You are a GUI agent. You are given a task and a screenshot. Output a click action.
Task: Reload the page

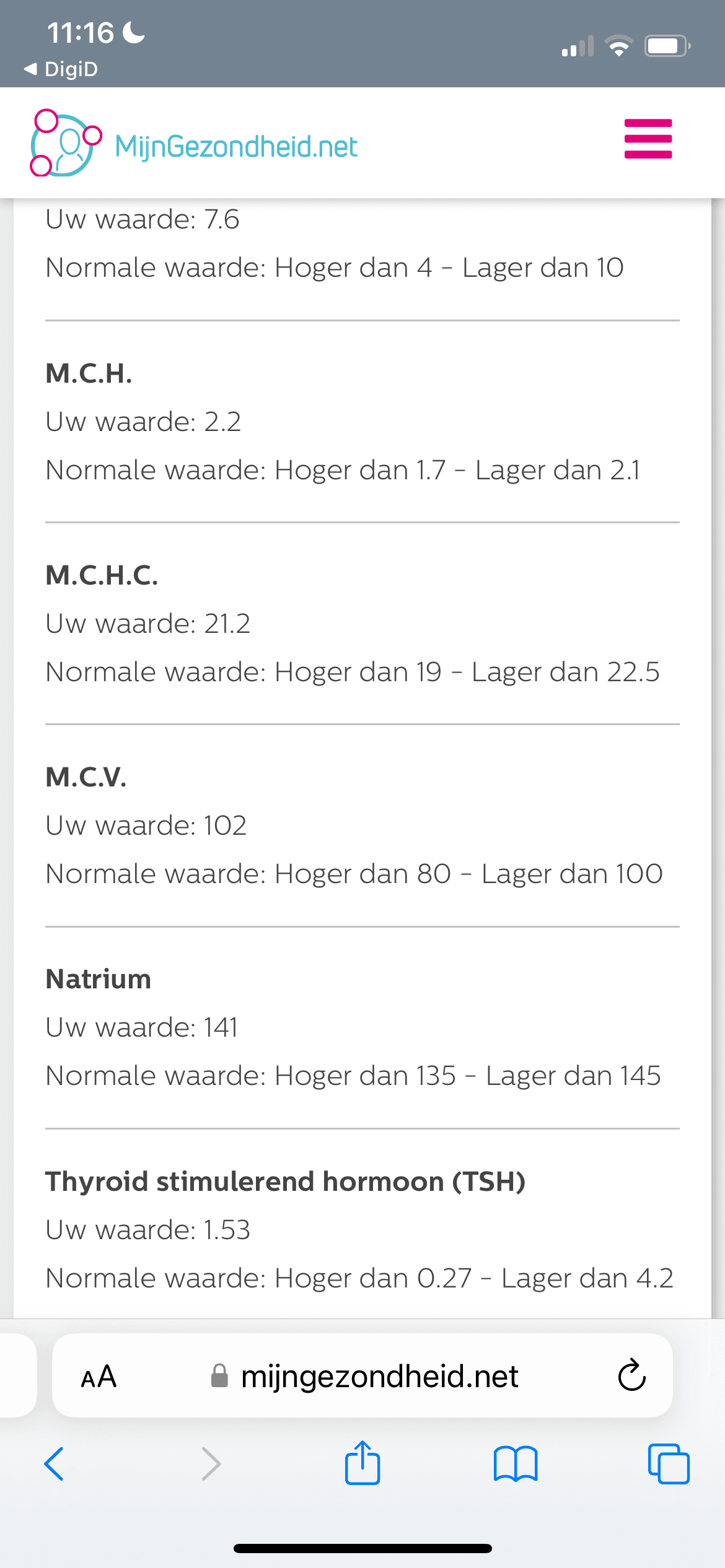631,1375
